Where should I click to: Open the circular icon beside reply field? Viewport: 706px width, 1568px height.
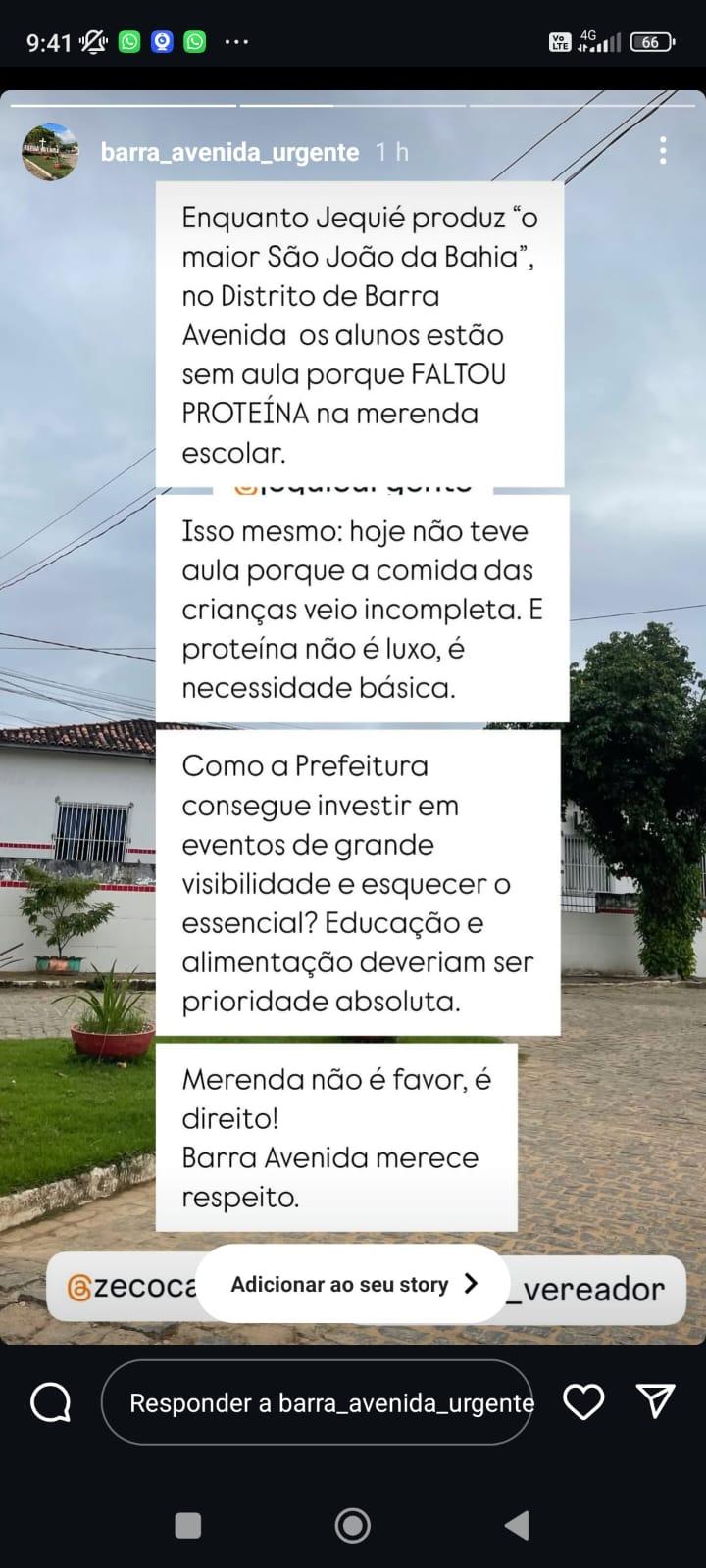tap(51, 1402)
